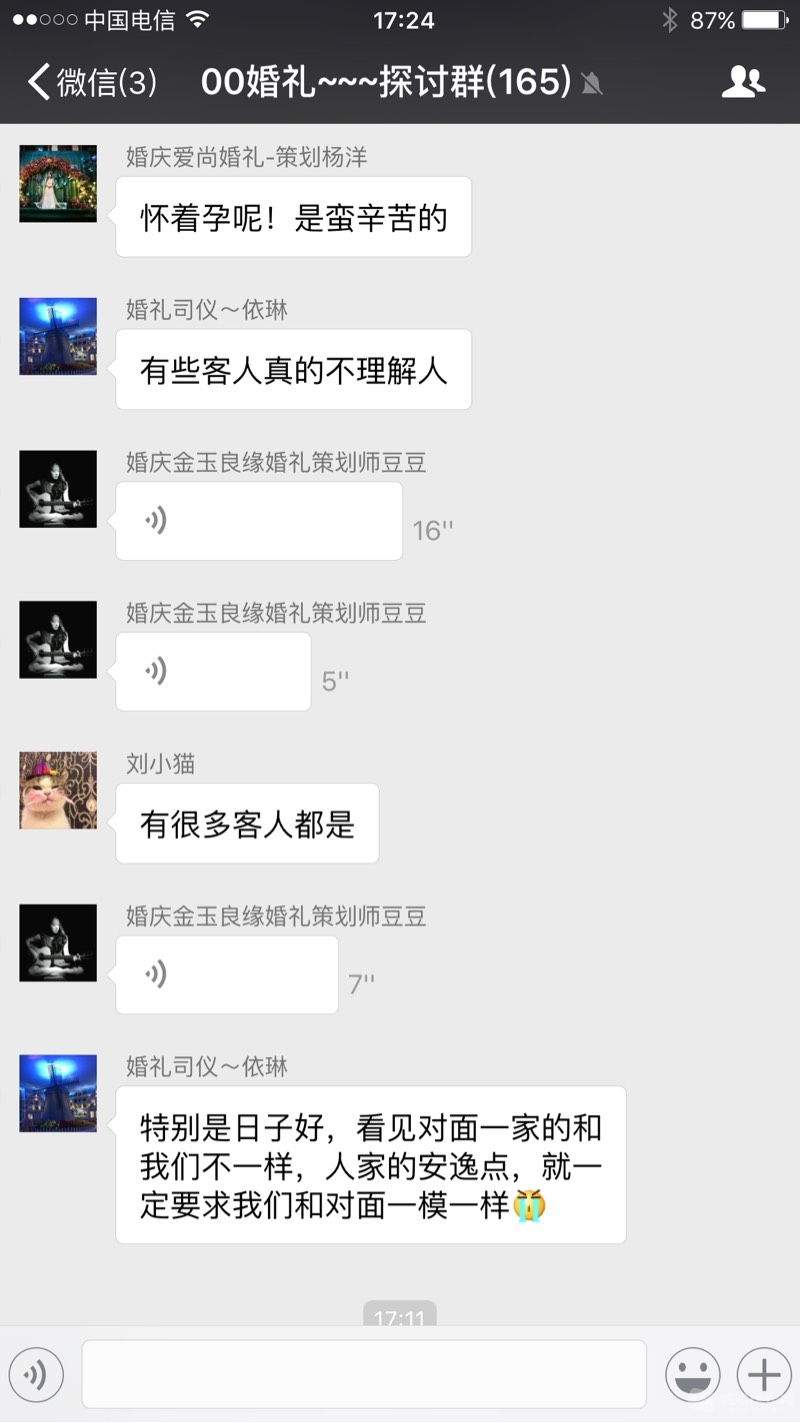Play the 16-second voice message
The image size is (800, 1423).
(x=258, y=521)
